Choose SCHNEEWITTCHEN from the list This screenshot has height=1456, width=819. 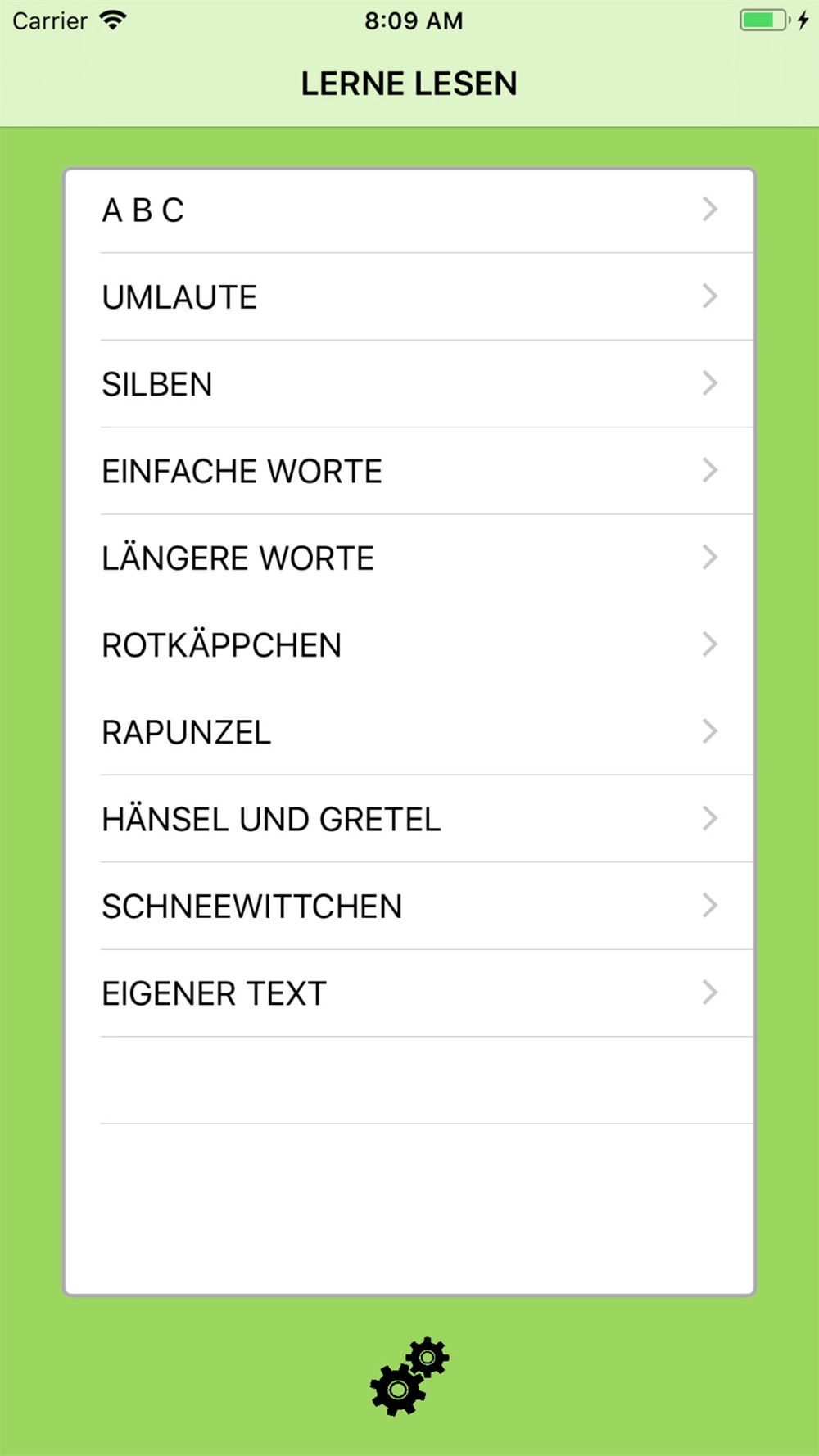pos(409,907)
